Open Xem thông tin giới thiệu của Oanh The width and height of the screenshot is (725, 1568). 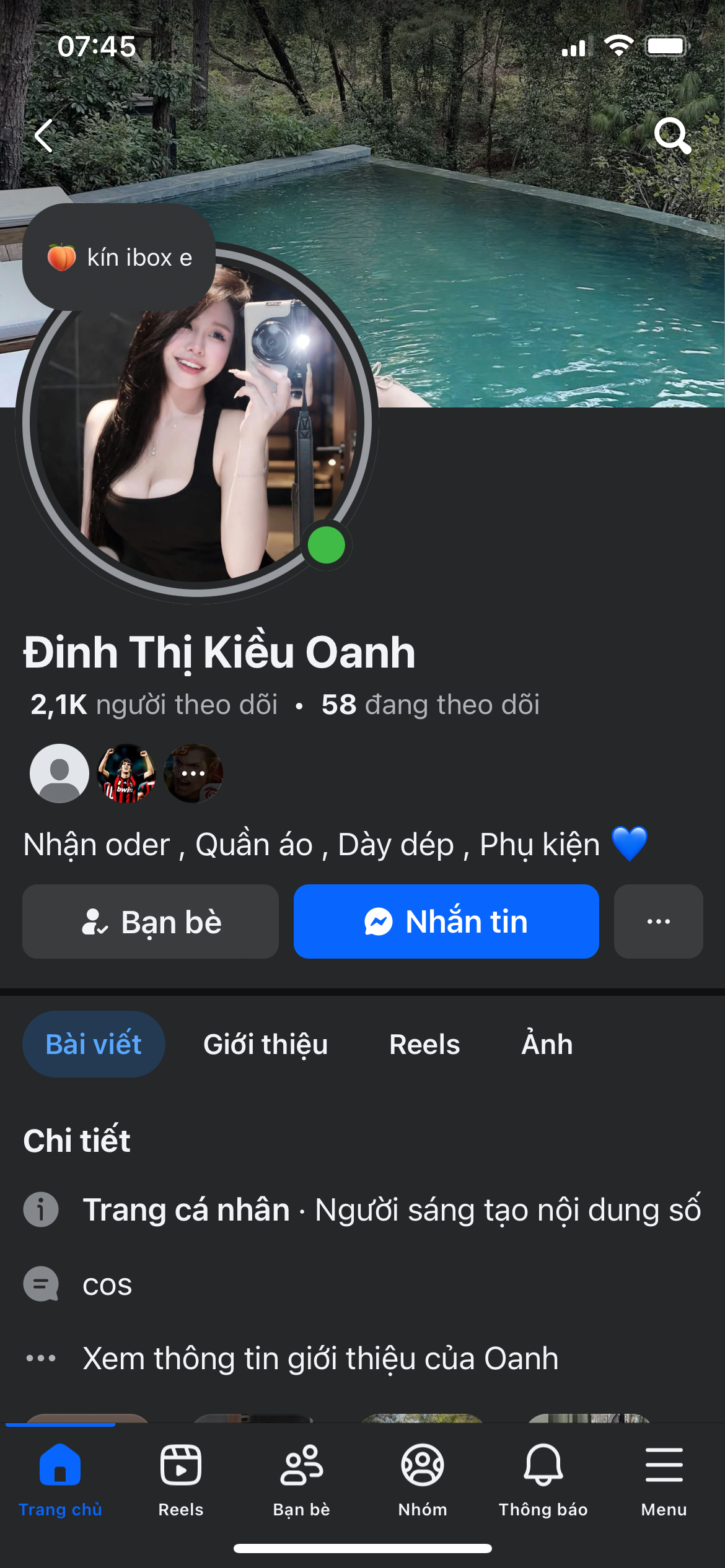[320, 1359]
